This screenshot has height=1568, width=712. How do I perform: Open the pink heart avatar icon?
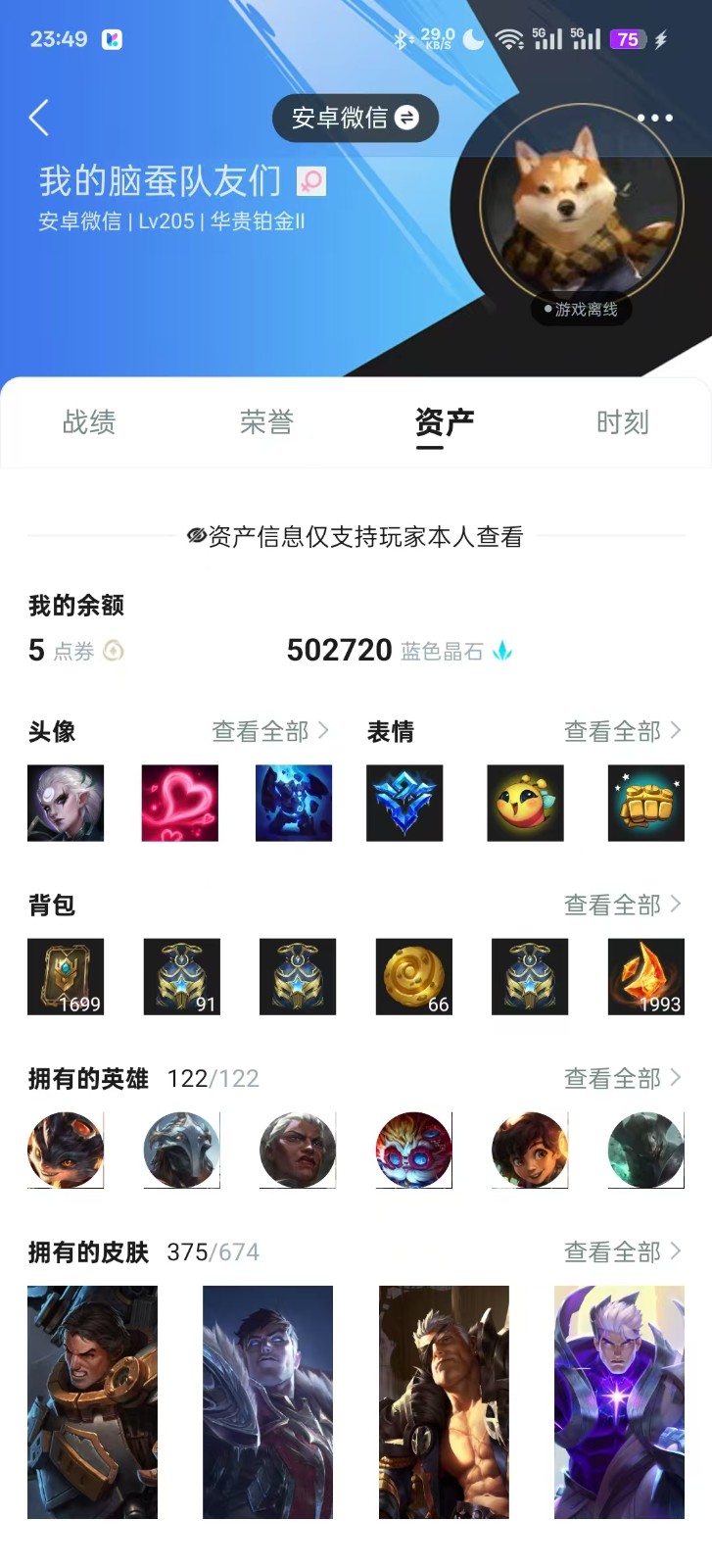pos(180,804)
